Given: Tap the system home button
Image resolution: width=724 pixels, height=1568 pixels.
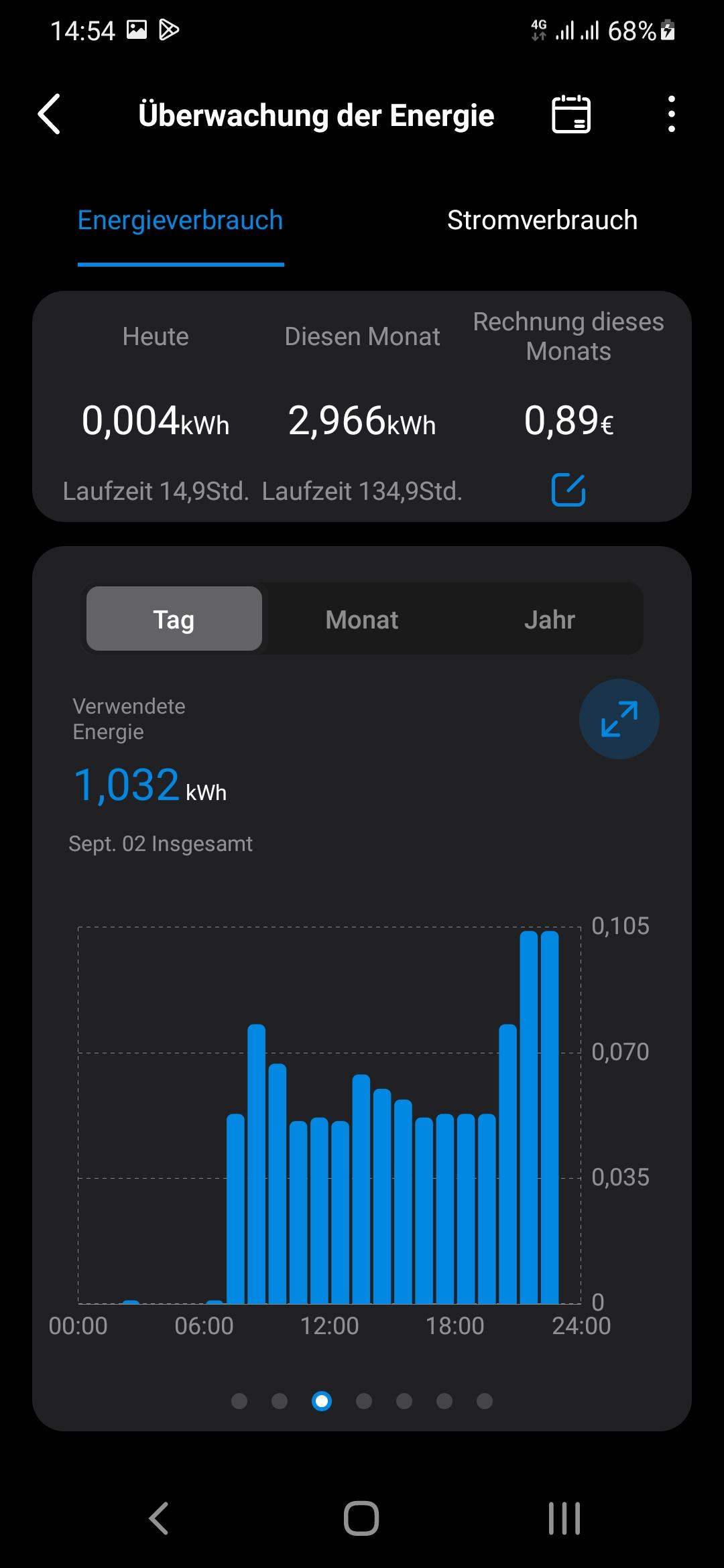Looking at the screenshot, I should pyautogui.click(x=361, y=1518).
